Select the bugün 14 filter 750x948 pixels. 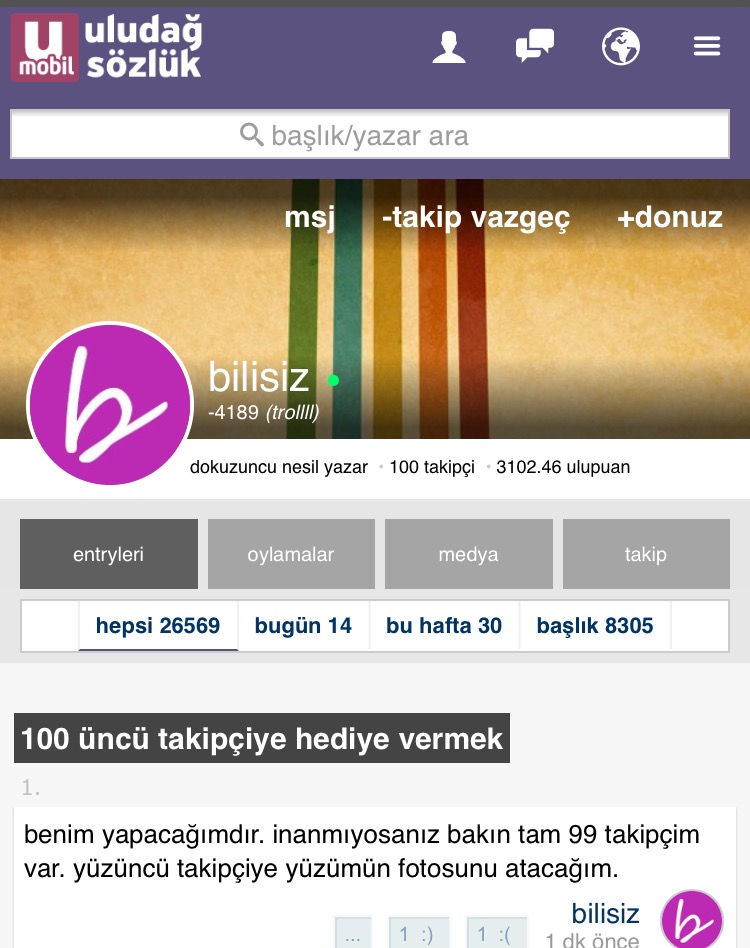tap(303, 626)
